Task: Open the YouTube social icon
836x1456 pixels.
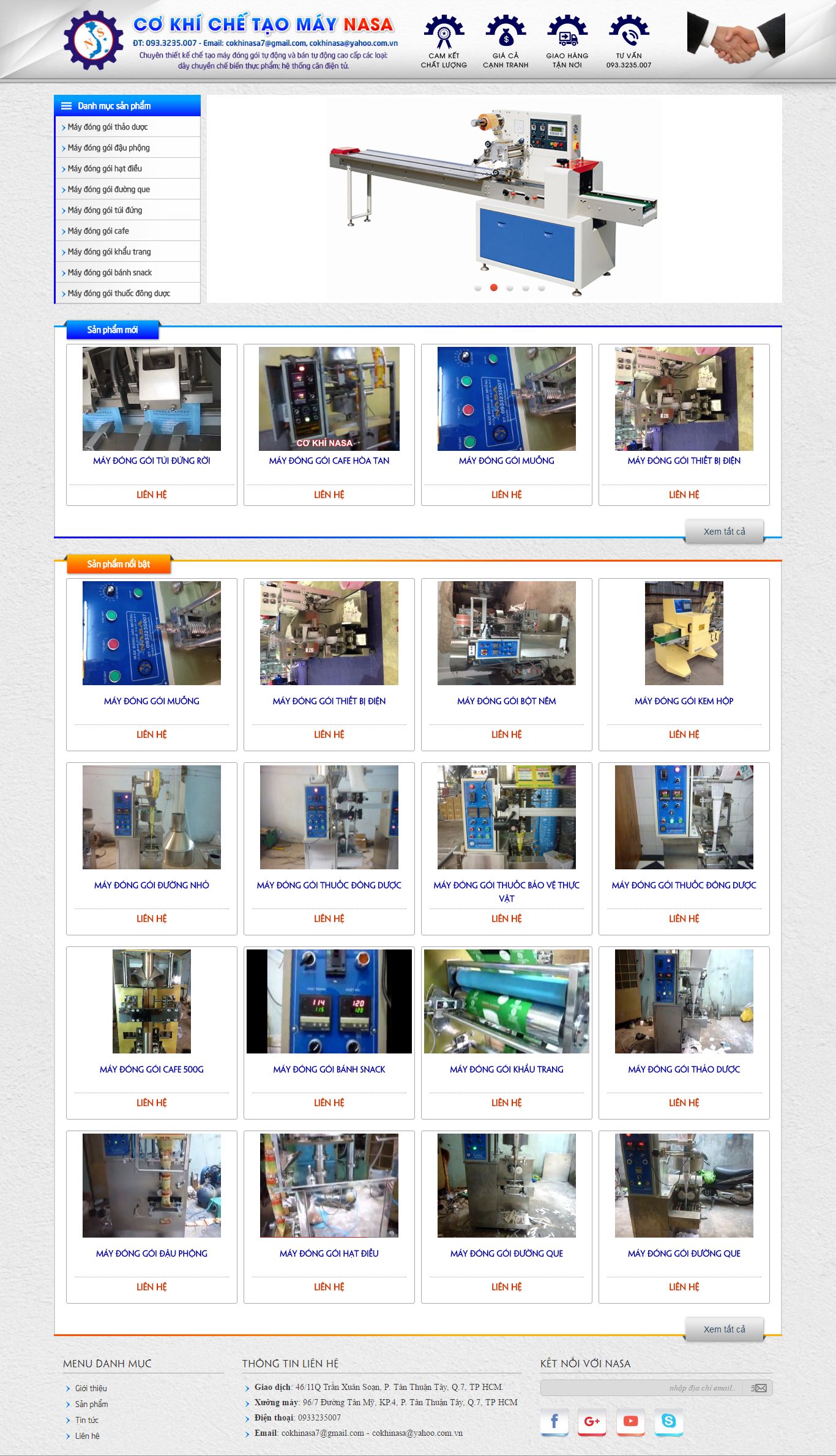Action: (630, 1421)
